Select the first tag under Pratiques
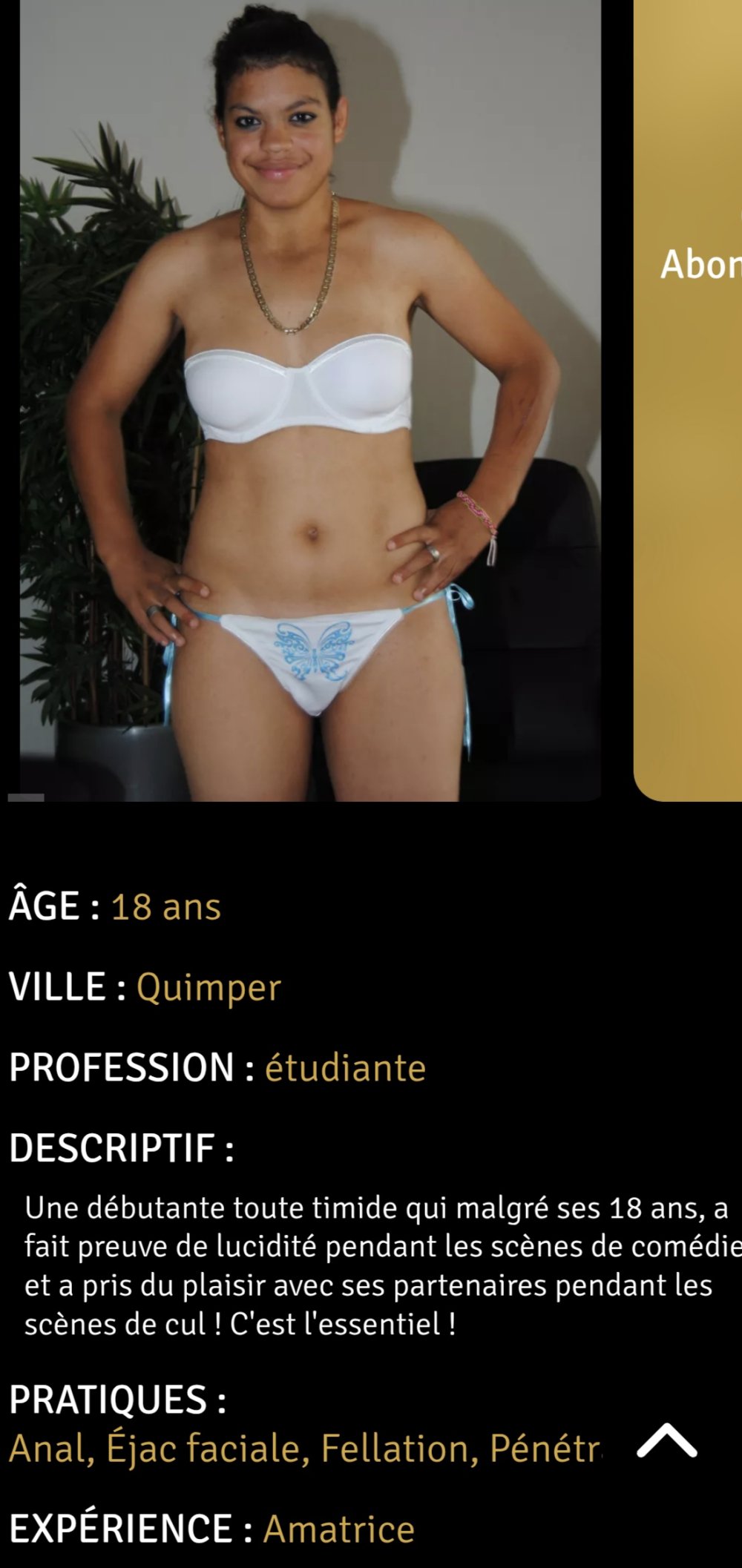 (x=50, y=1448)
